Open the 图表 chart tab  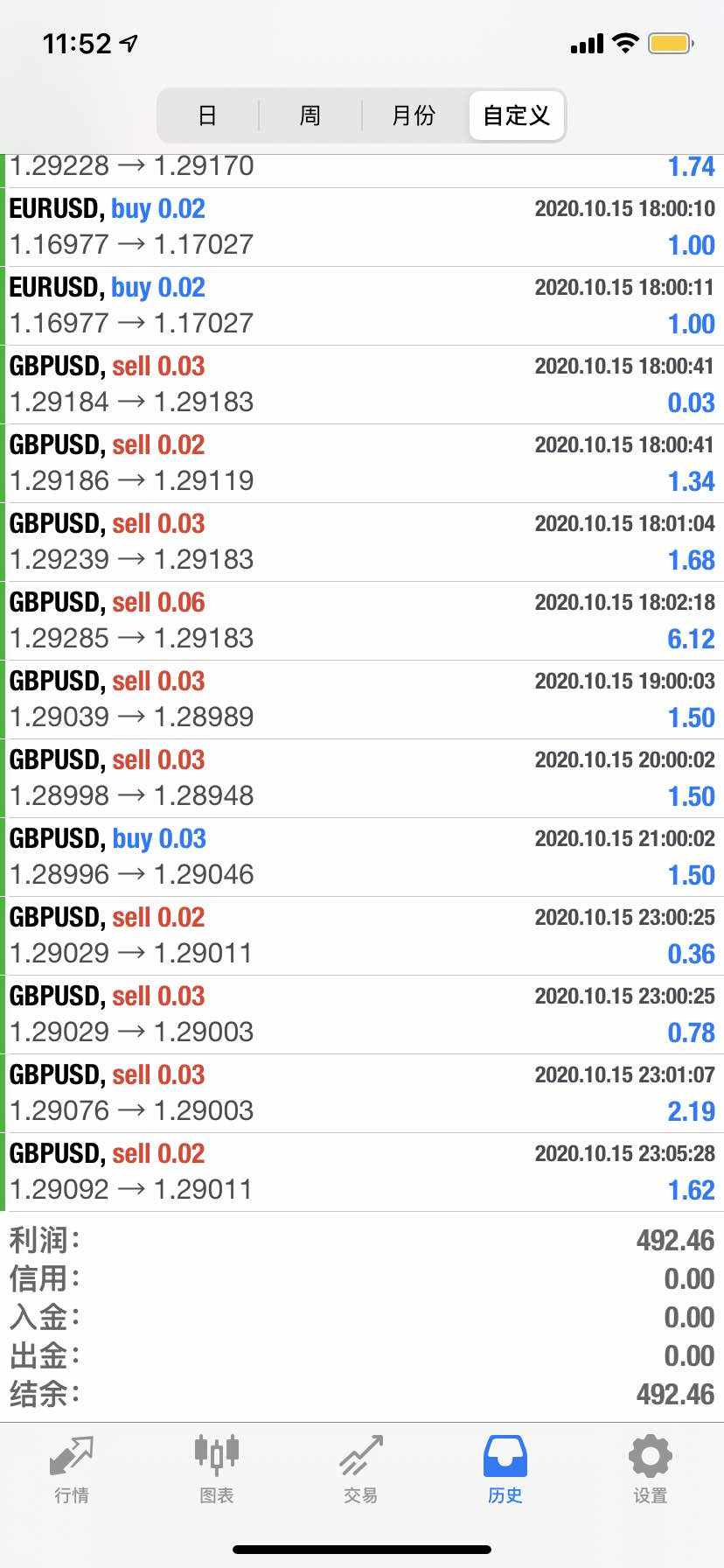coord(217,1470)
